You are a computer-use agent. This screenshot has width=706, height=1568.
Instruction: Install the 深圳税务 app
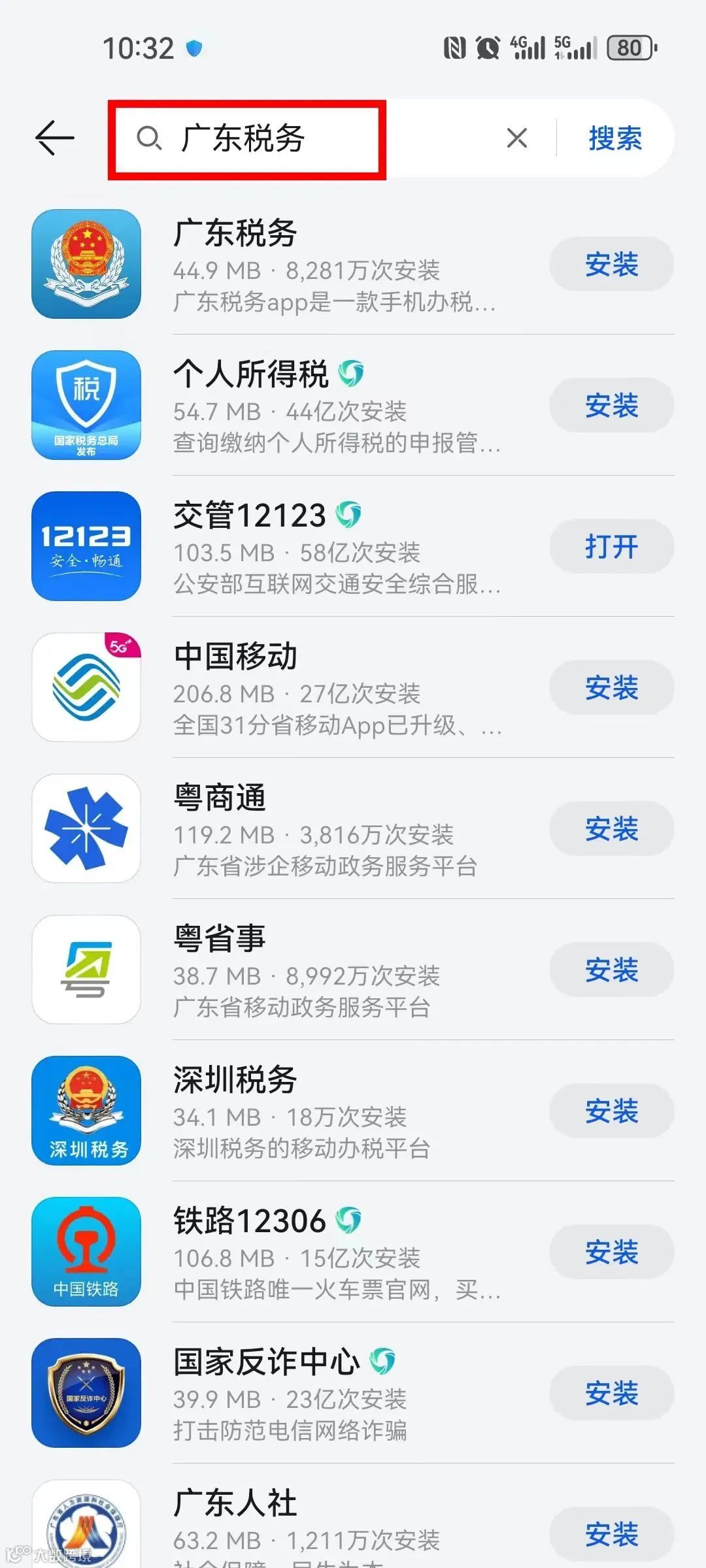pyautogui.click(x=611, y=1111)
